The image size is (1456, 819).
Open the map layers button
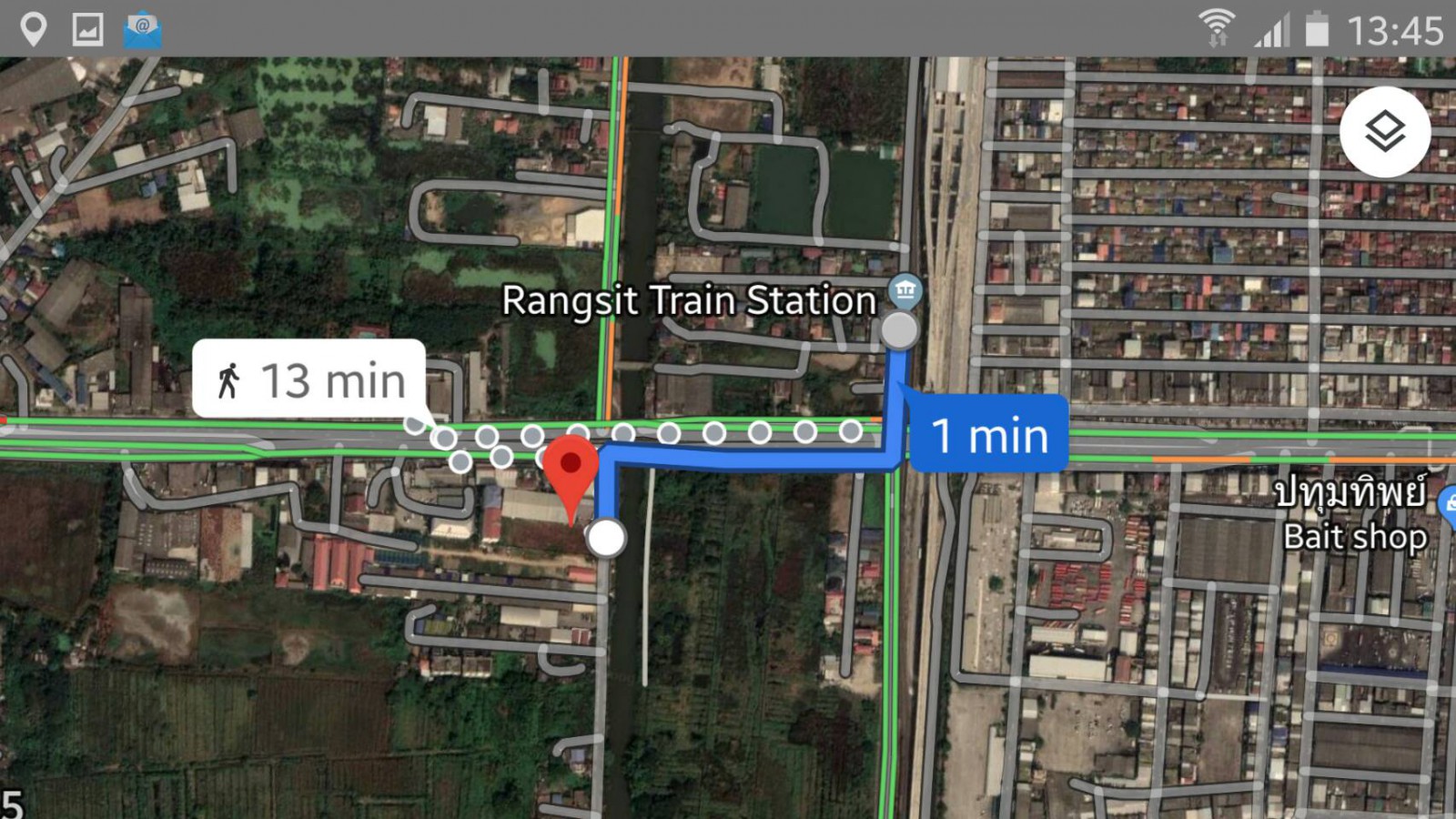[1384, 132]
